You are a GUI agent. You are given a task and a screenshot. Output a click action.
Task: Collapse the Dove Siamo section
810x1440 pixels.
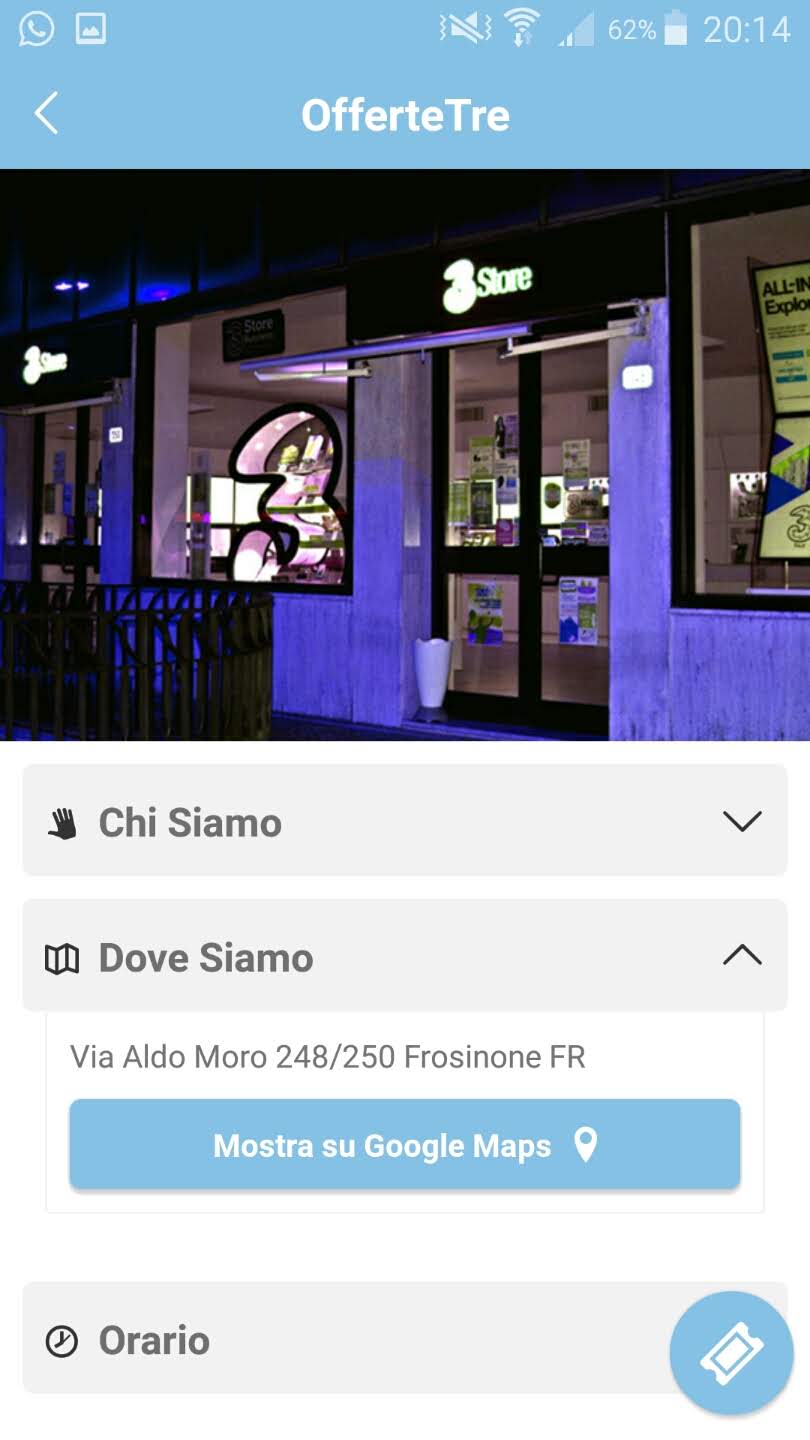click(404, 956)
